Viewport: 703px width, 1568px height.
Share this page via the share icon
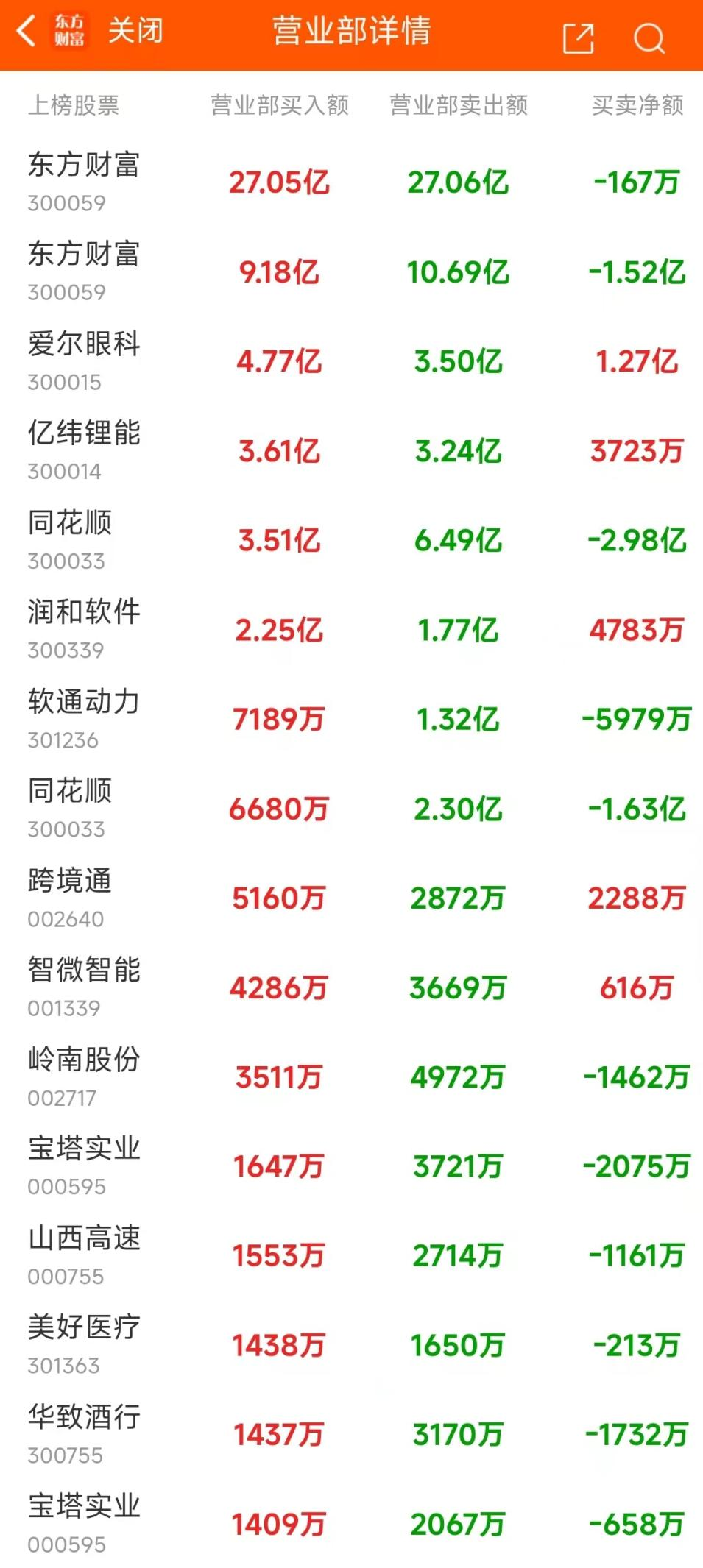pos(578,38)
